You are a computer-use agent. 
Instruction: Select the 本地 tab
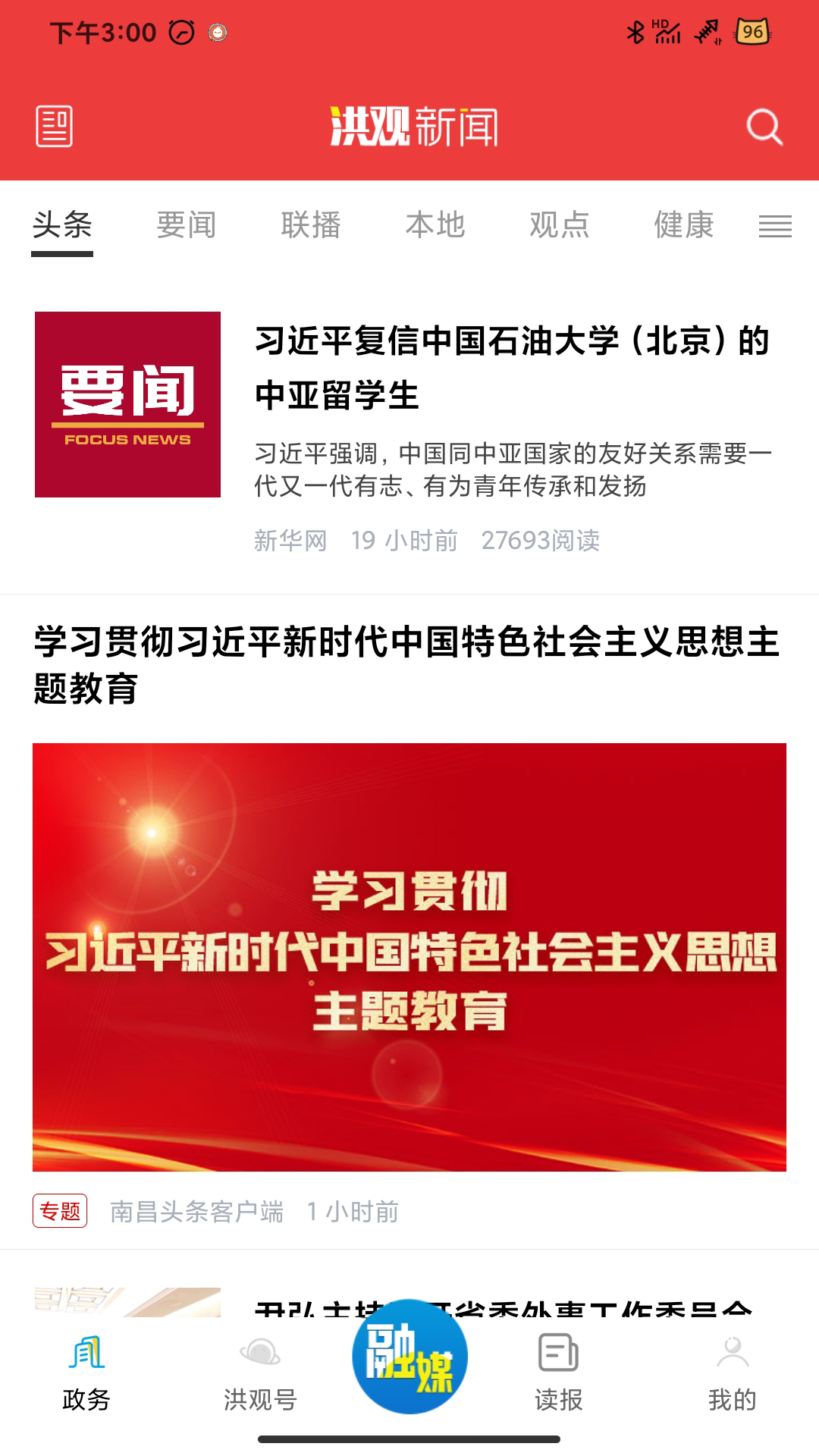click(435, 225)
